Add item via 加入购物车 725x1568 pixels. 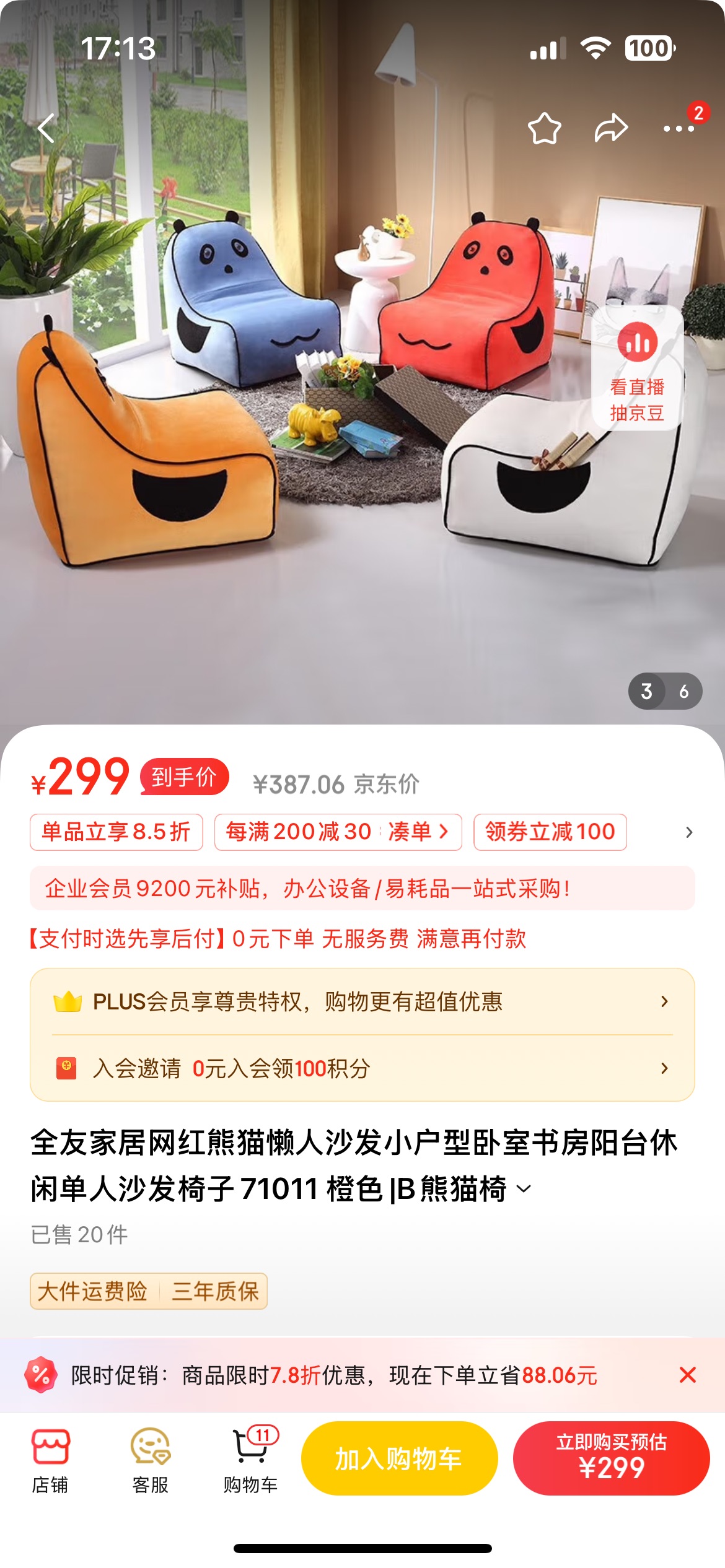pos(399,1458)
